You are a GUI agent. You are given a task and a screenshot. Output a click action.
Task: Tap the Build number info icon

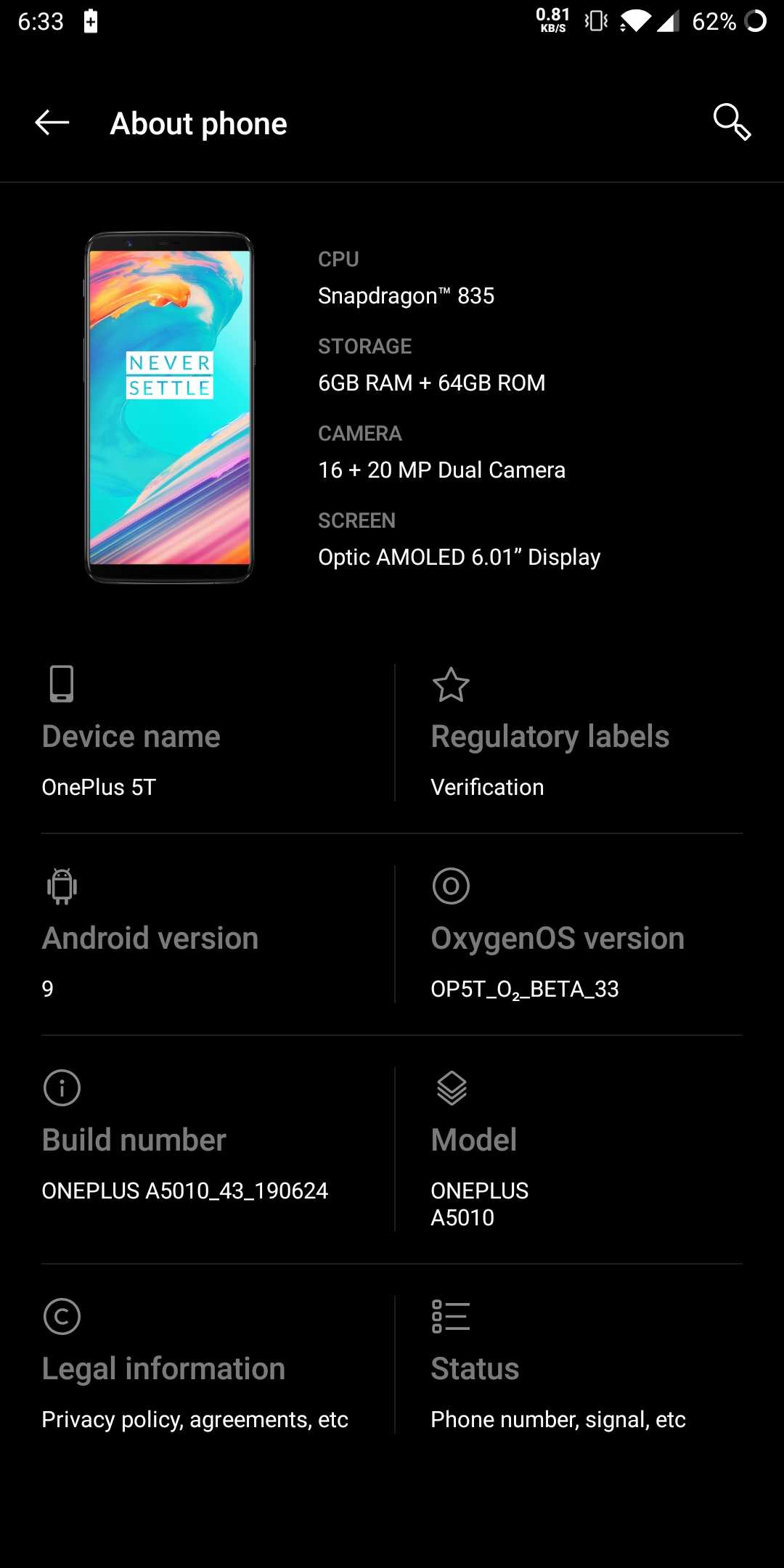(62, 1087)
